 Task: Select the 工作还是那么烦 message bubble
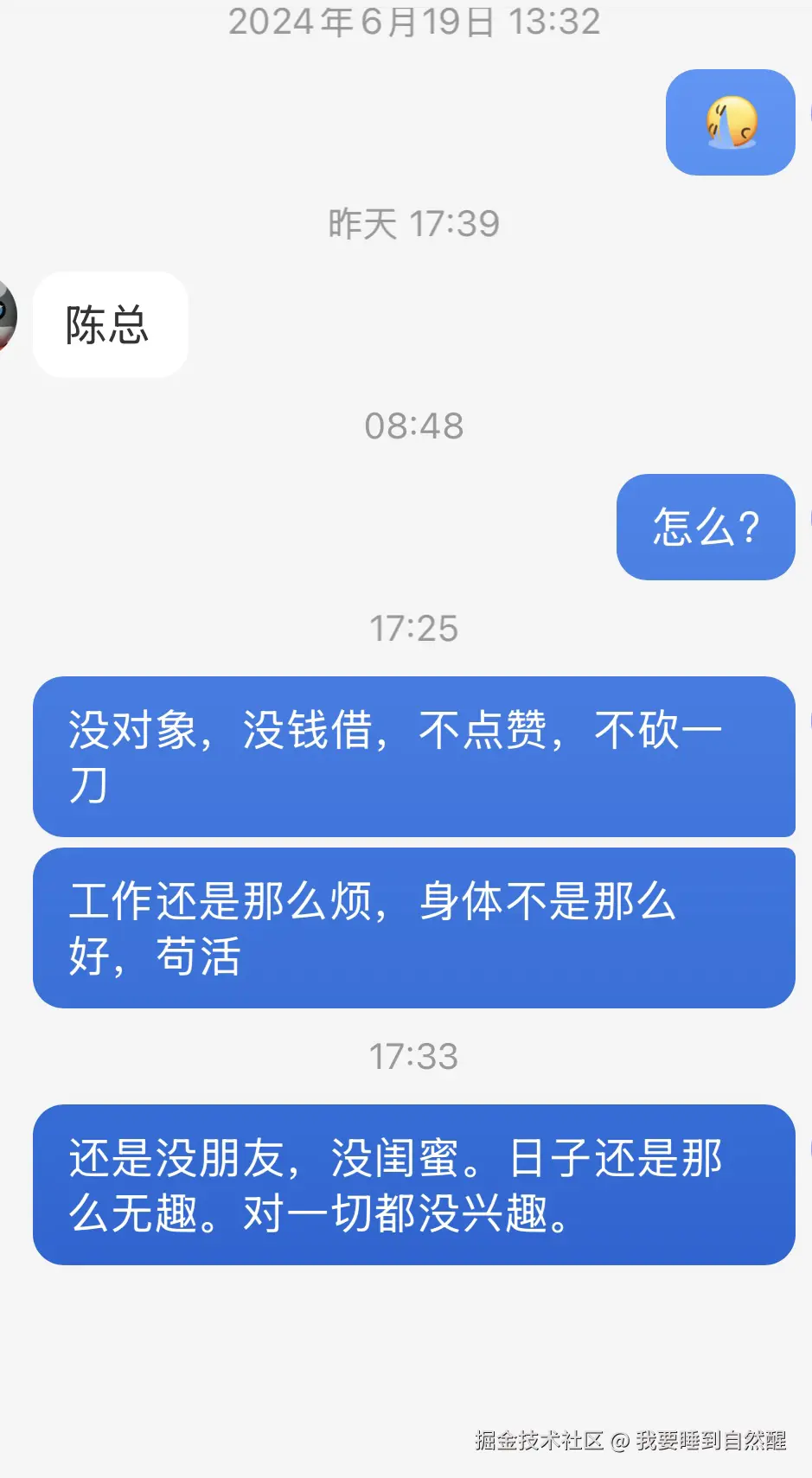tap(414, 927)
